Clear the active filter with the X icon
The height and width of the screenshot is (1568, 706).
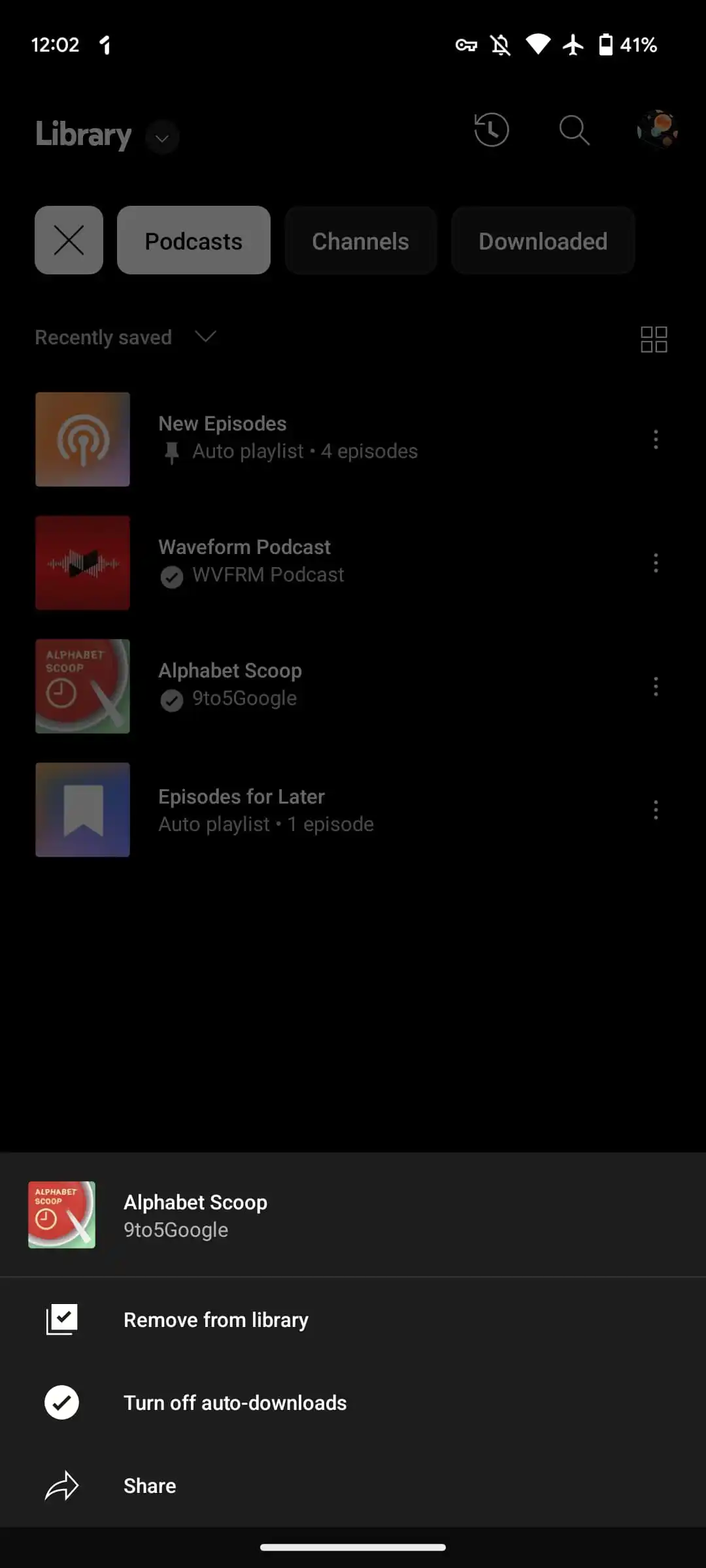pyautogui.click(x=69, y=240)
